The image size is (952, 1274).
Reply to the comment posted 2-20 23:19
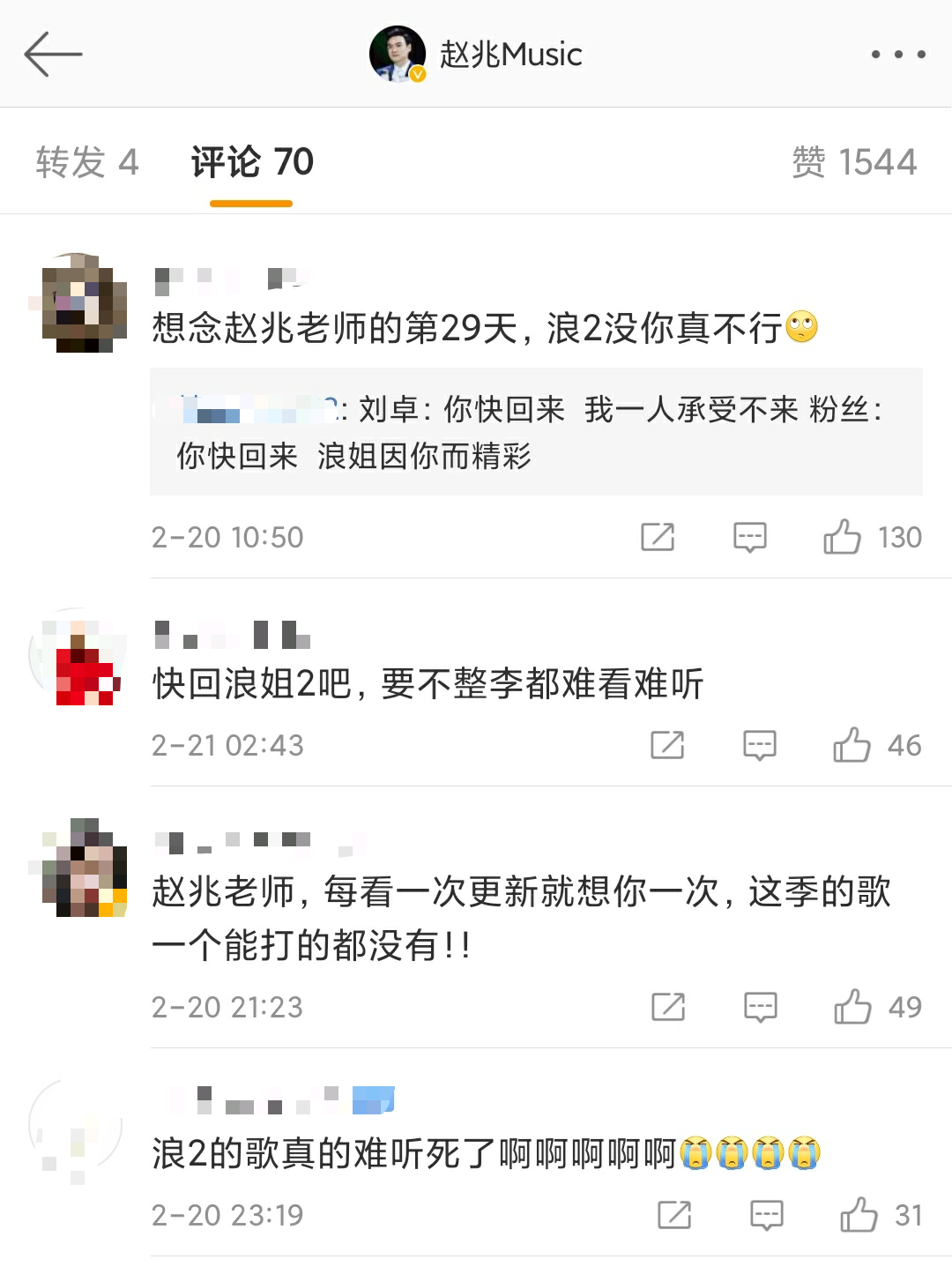point(766,1215)
